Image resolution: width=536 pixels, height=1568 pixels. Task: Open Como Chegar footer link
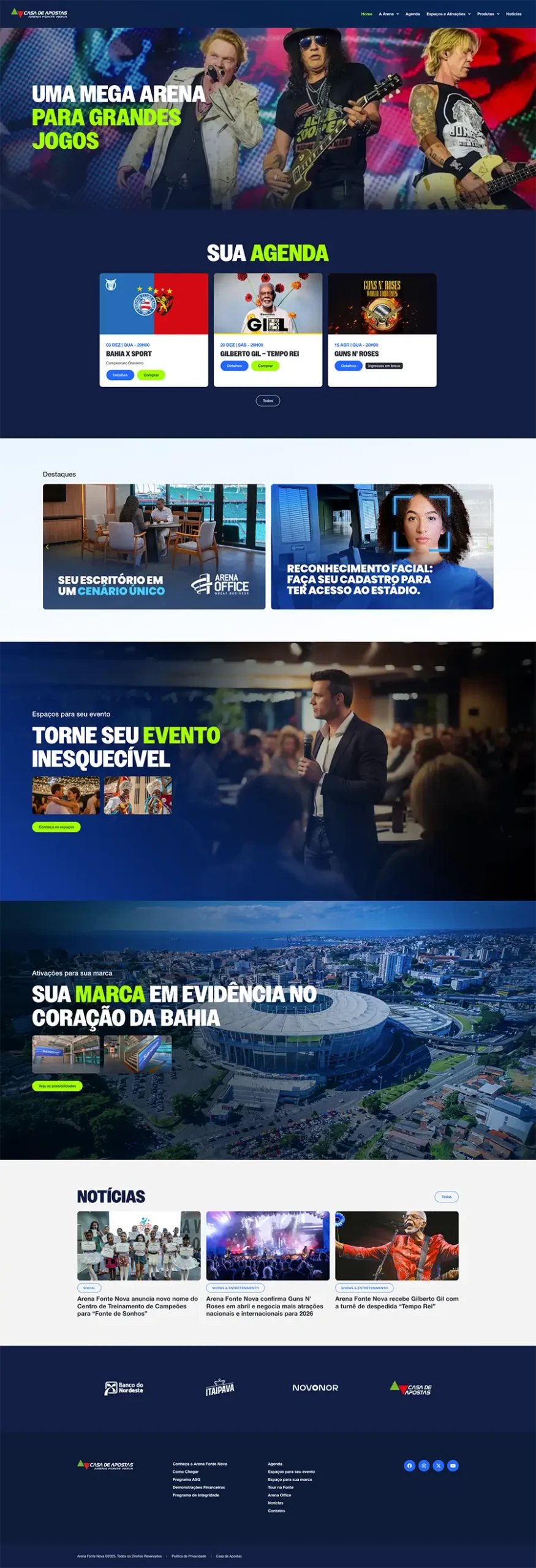pyautogui.click(x=186, y=1471)
